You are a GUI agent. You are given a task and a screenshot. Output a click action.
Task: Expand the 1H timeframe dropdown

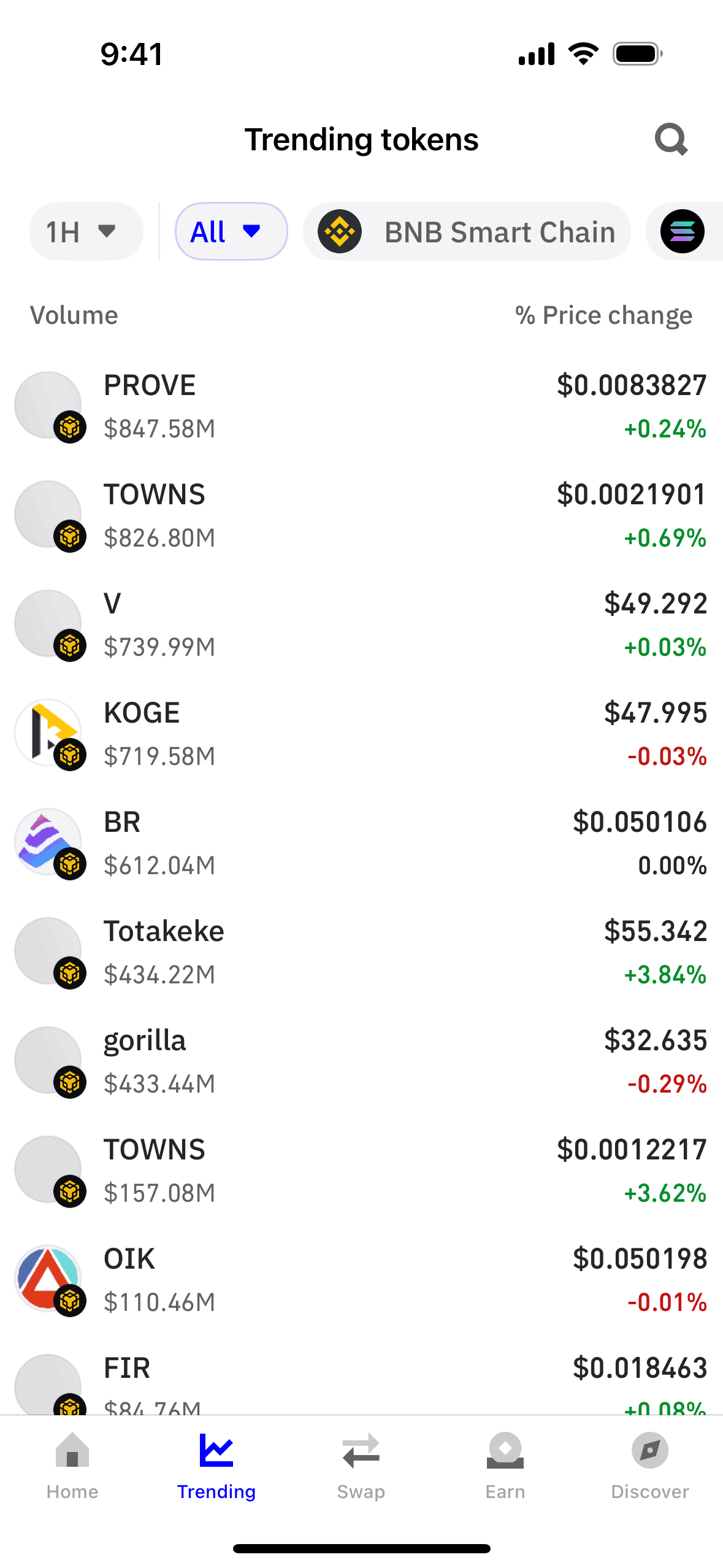tap(86, 232)
